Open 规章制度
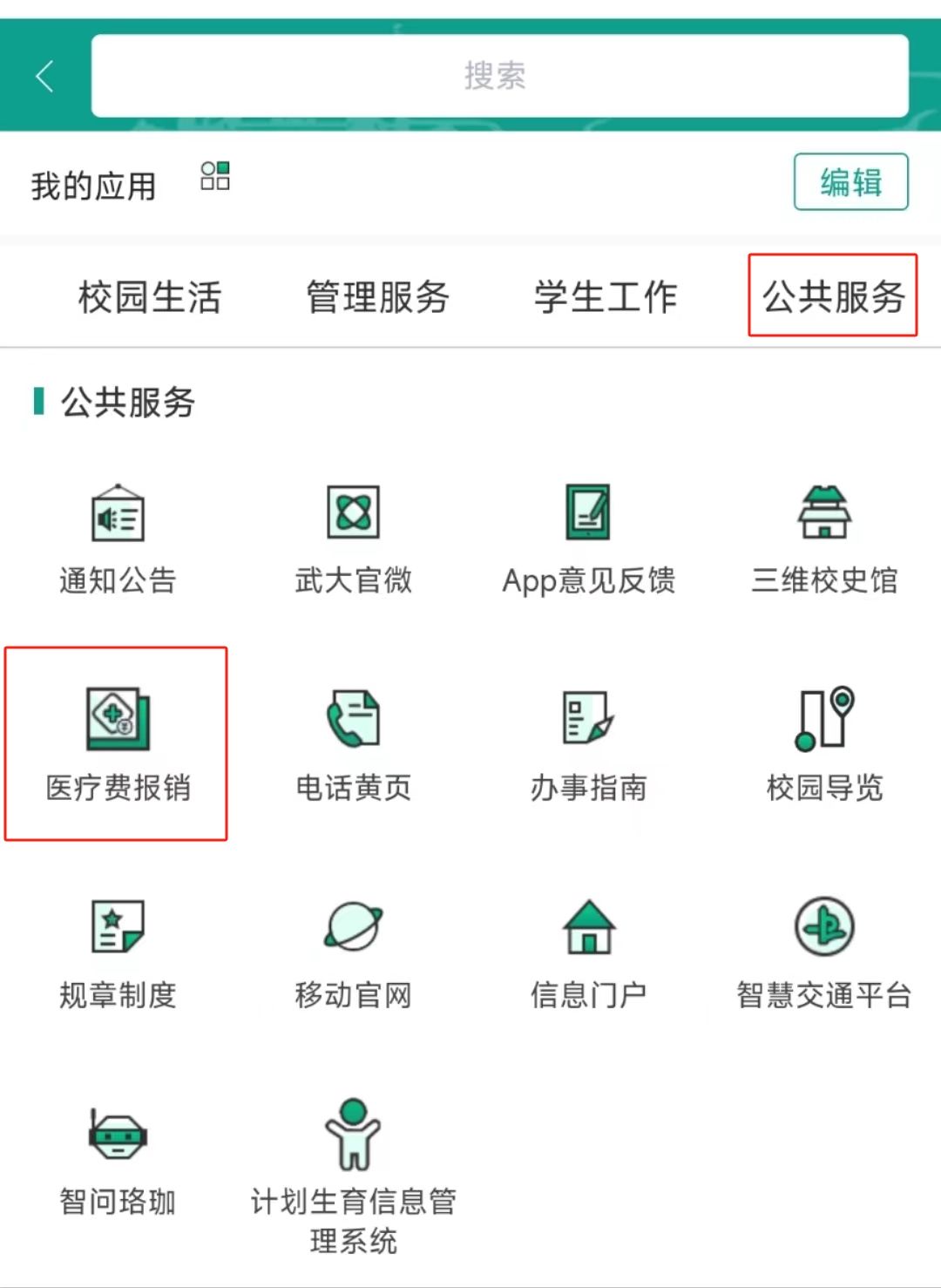Screen dimensions: 941x1288 pyautogui.click(x=118, y=952)
